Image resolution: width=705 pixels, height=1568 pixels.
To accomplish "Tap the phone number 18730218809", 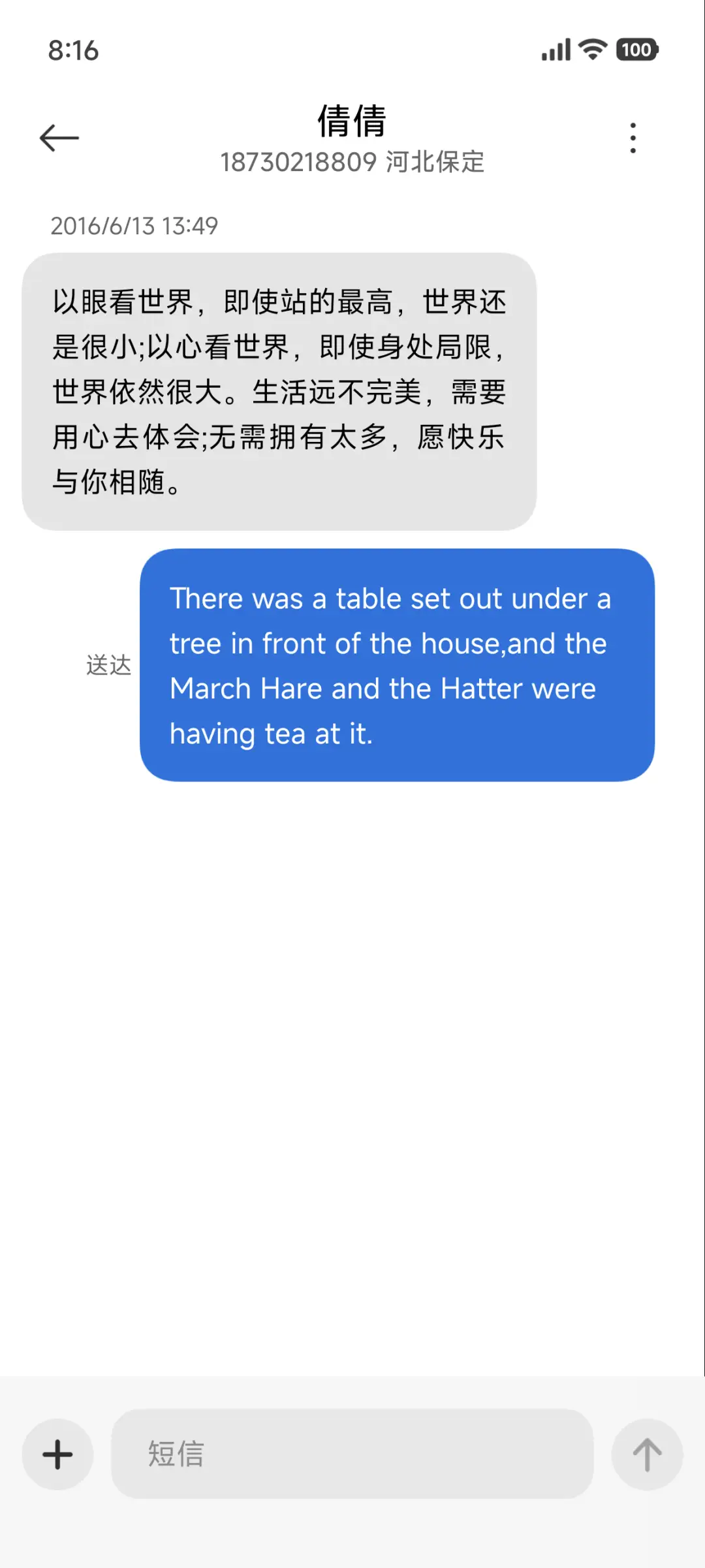I will tap(297, 162).
